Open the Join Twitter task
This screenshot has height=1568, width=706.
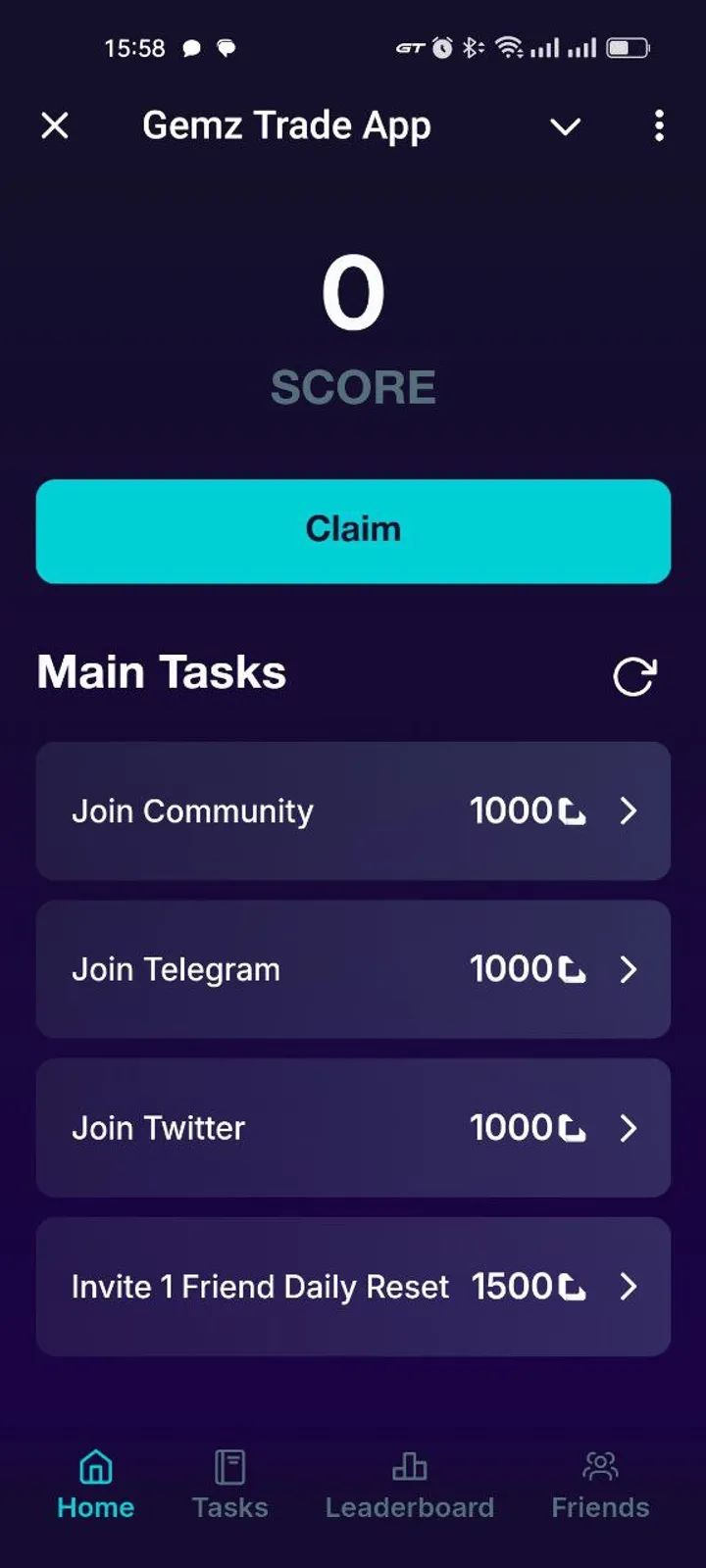(x=353, y=1128)
